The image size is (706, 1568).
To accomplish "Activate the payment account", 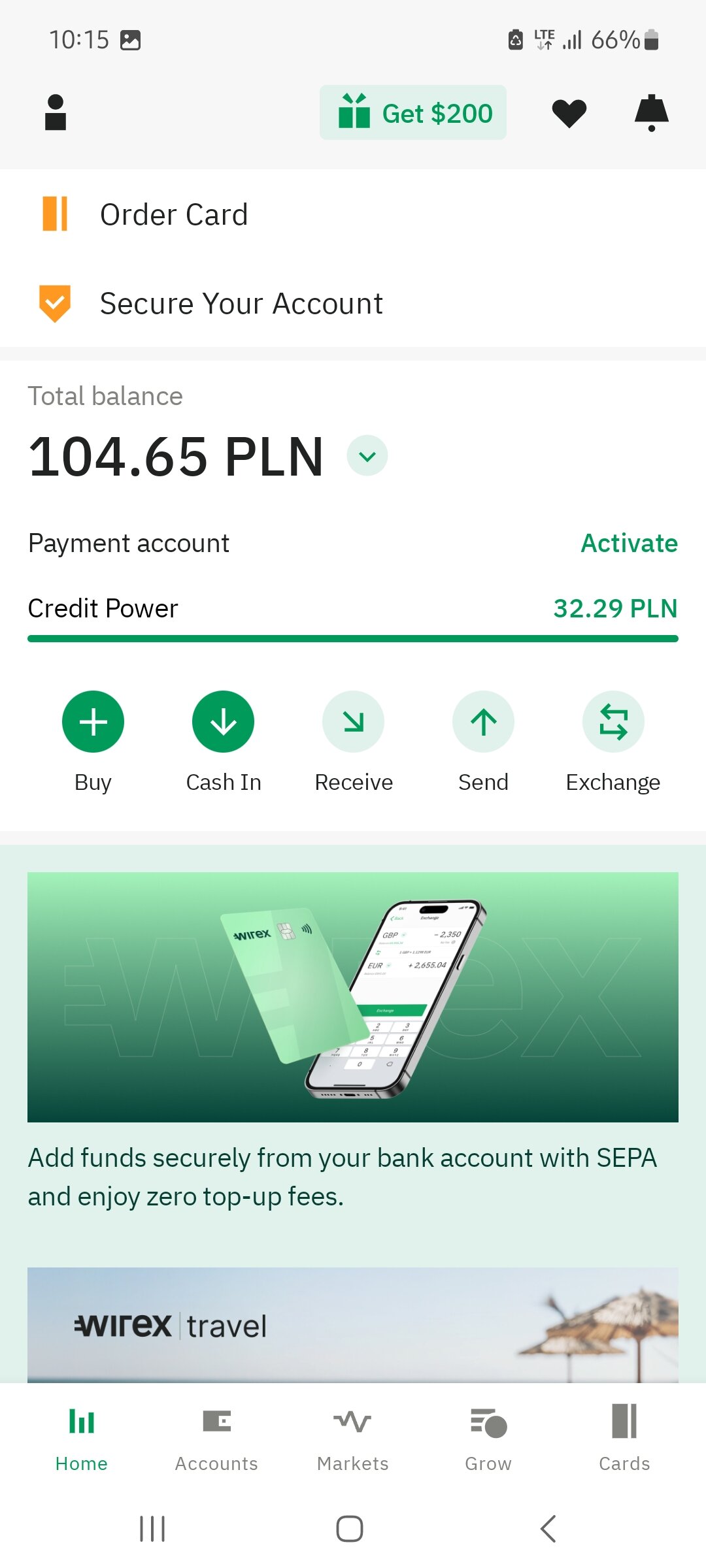I will point(629,543).
